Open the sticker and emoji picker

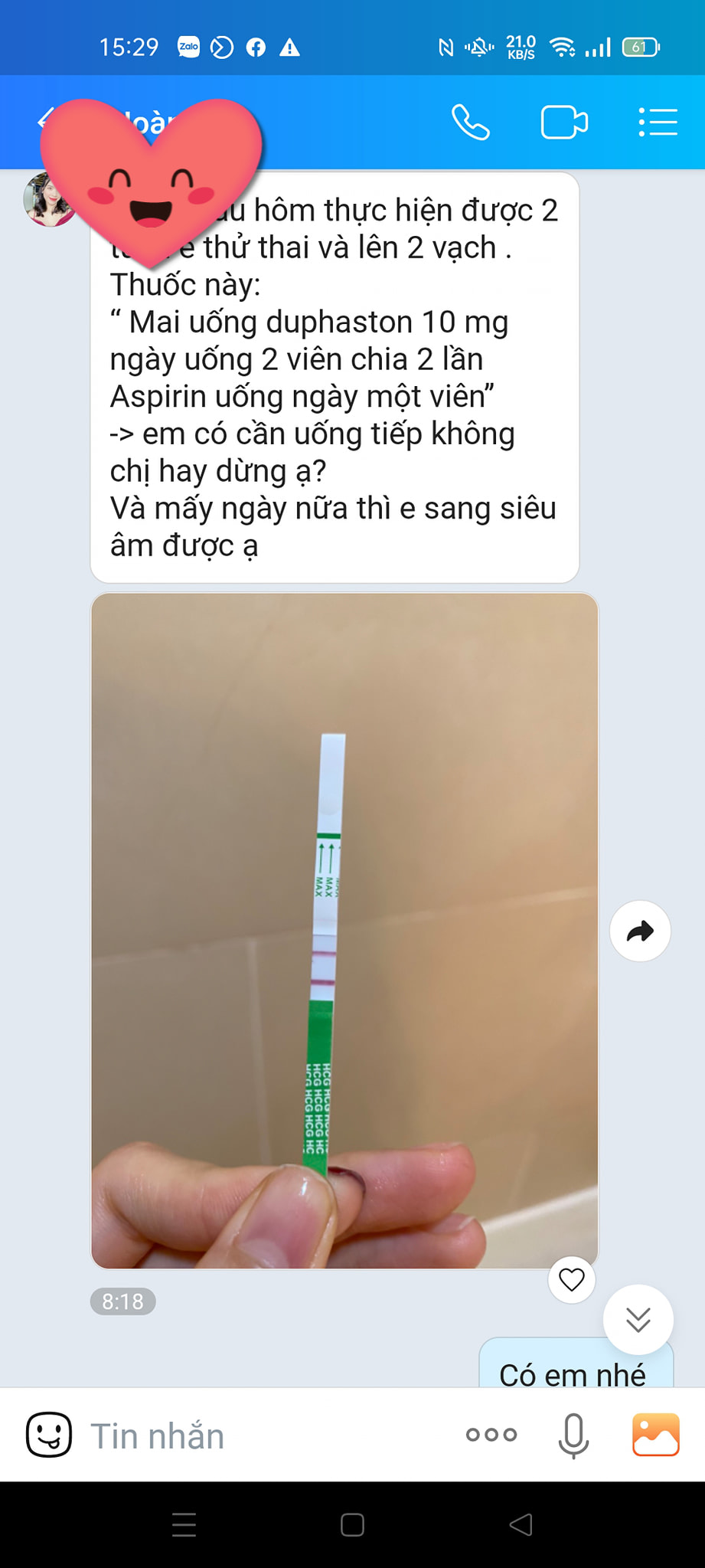click(49, 1435)
